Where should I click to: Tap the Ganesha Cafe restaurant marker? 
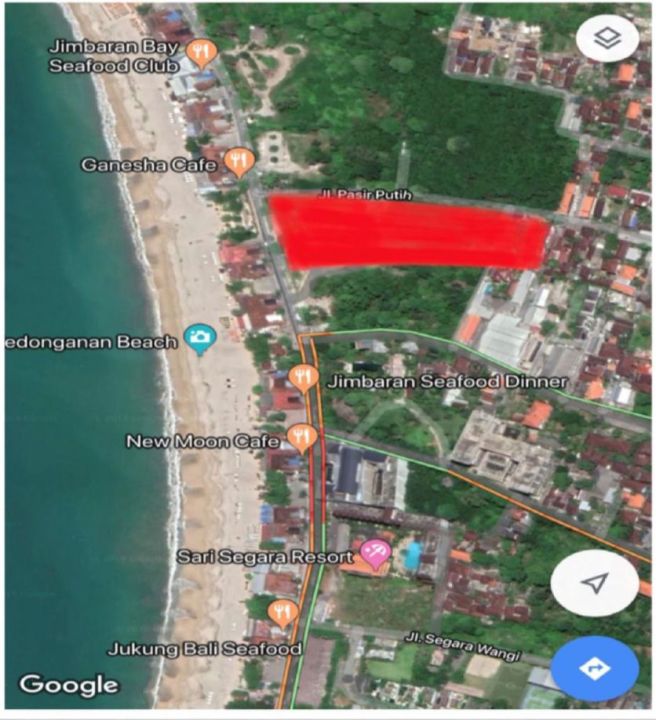(239, 160)
